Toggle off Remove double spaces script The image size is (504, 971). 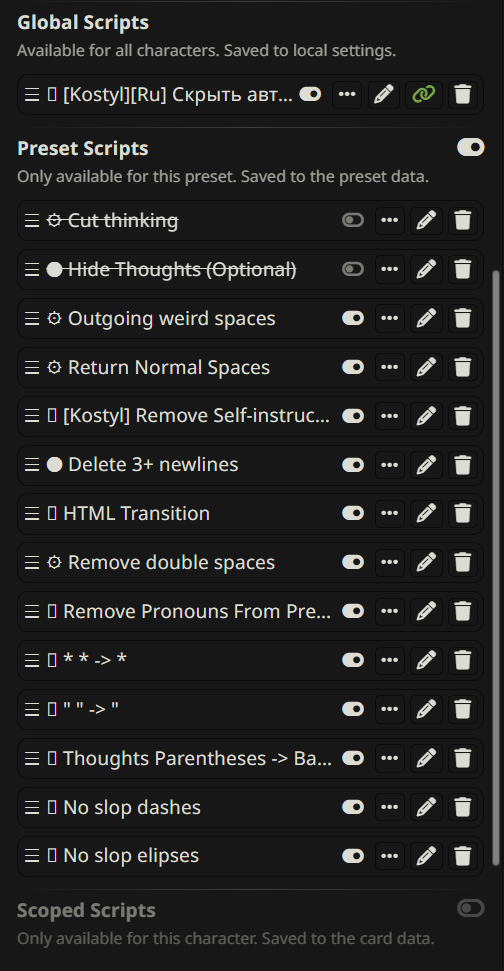tap(353, 562)
